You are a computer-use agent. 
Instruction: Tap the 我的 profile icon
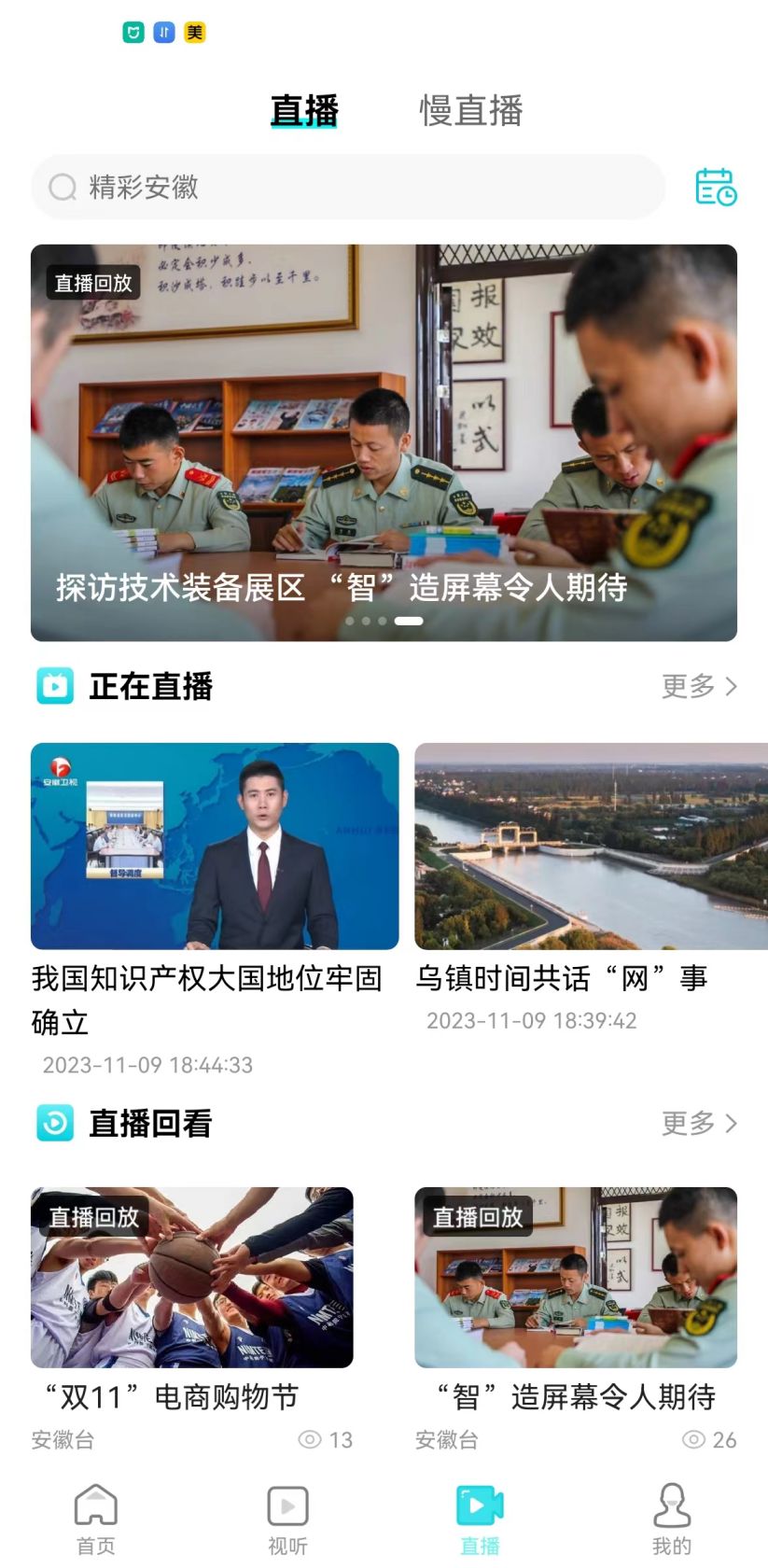tap(672, 1505)
